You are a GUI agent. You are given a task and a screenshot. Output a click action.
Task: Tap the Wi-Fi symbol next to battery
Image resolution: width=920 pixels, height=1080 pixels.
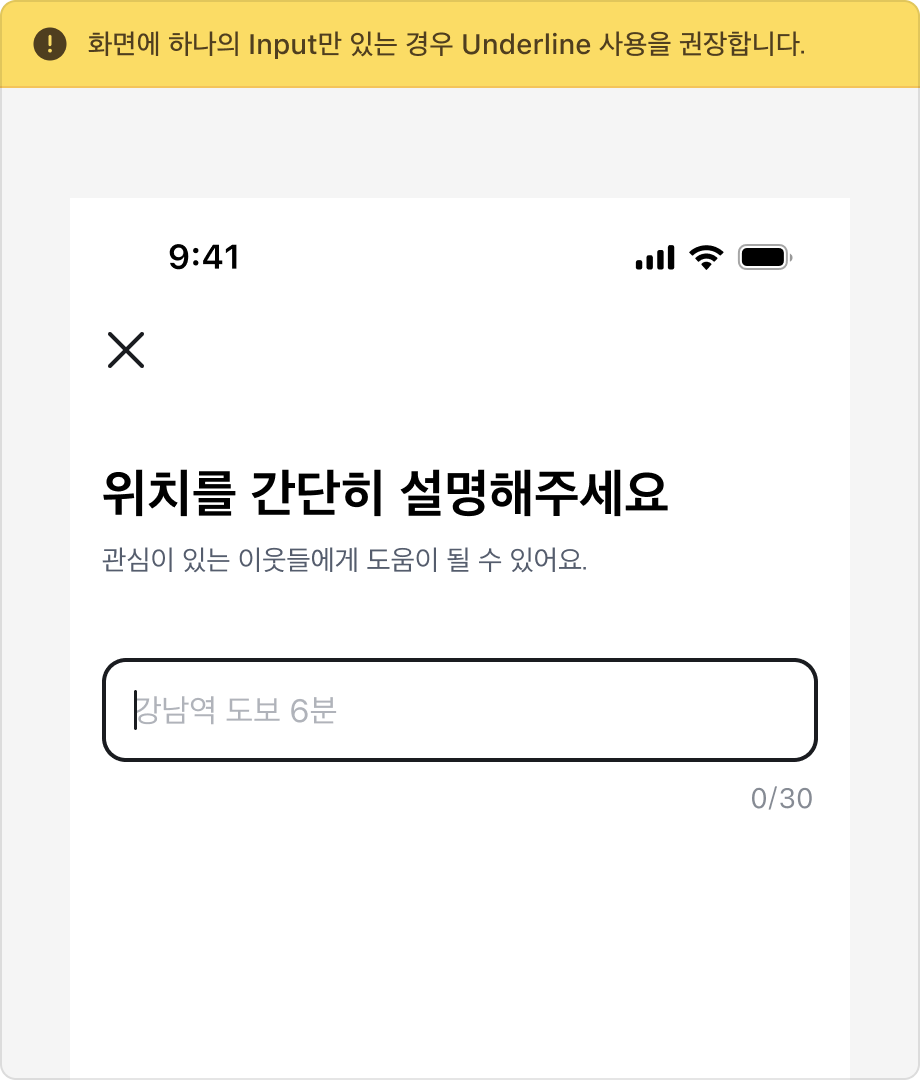pyautogui.click(x=705, y=258)
